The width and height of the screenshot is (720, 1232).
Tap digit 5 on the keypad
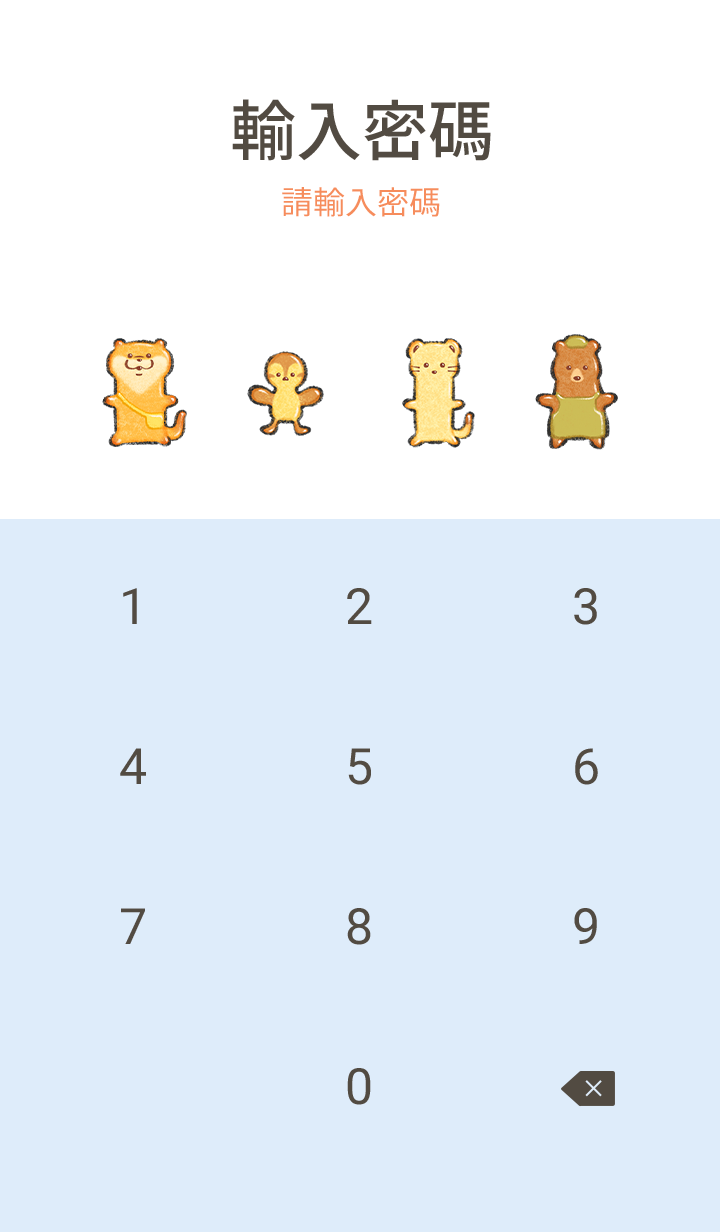(x=359, y=768)
